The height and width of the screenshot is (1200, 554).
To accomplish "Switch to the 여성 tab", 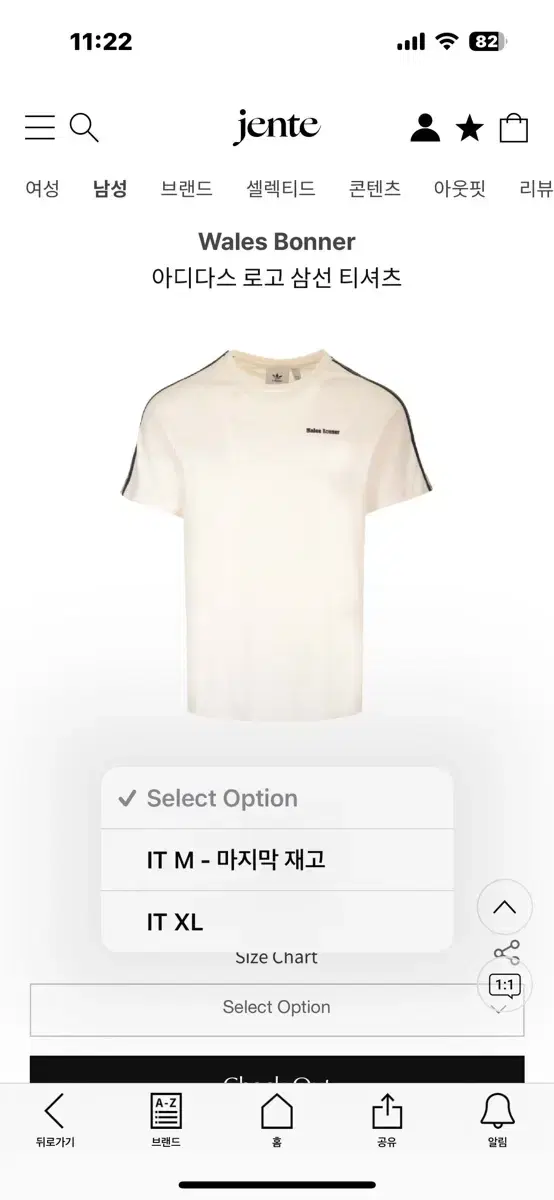I will (42, 188).
